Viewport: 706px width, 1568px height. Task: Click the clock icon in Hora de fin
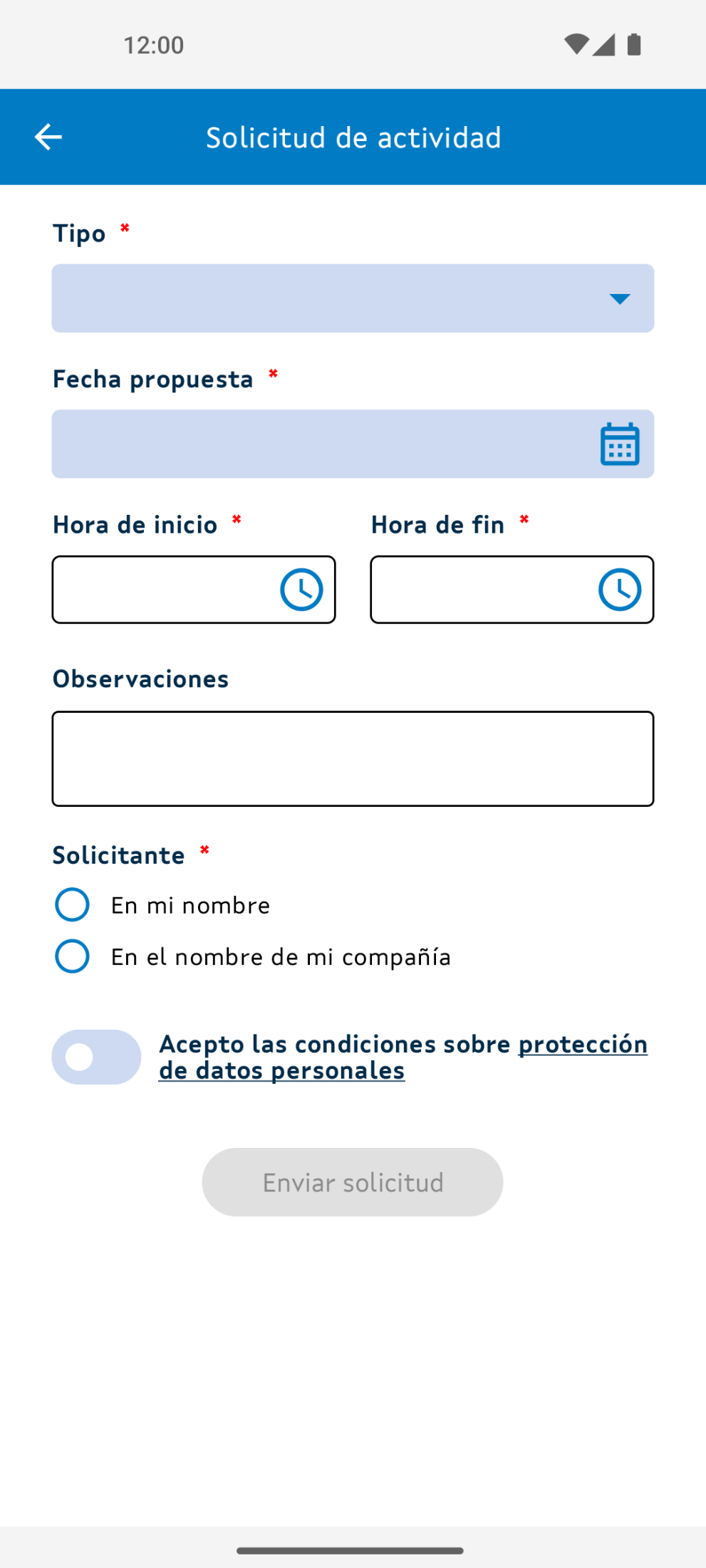[x=621, y=590]
